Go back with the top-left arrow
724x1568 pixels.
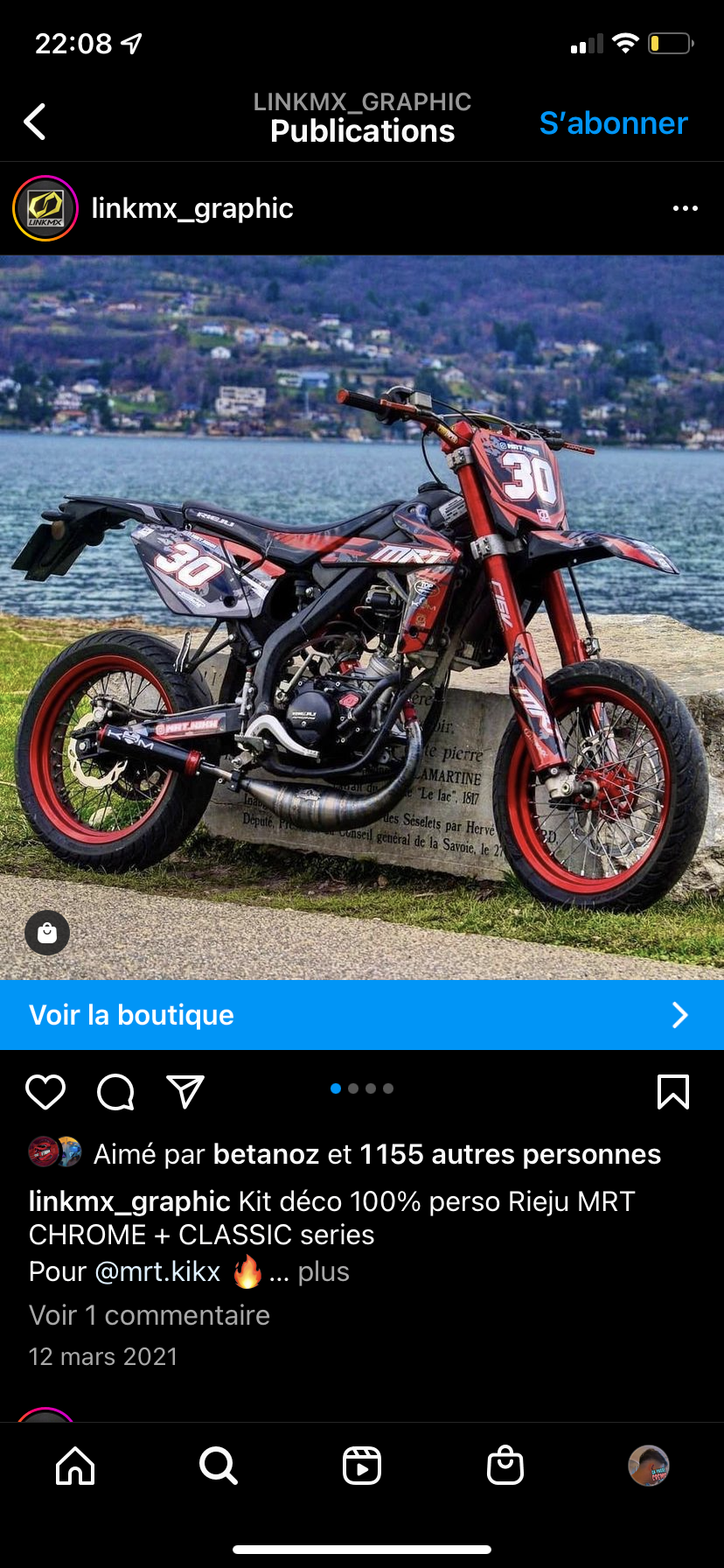35,122
